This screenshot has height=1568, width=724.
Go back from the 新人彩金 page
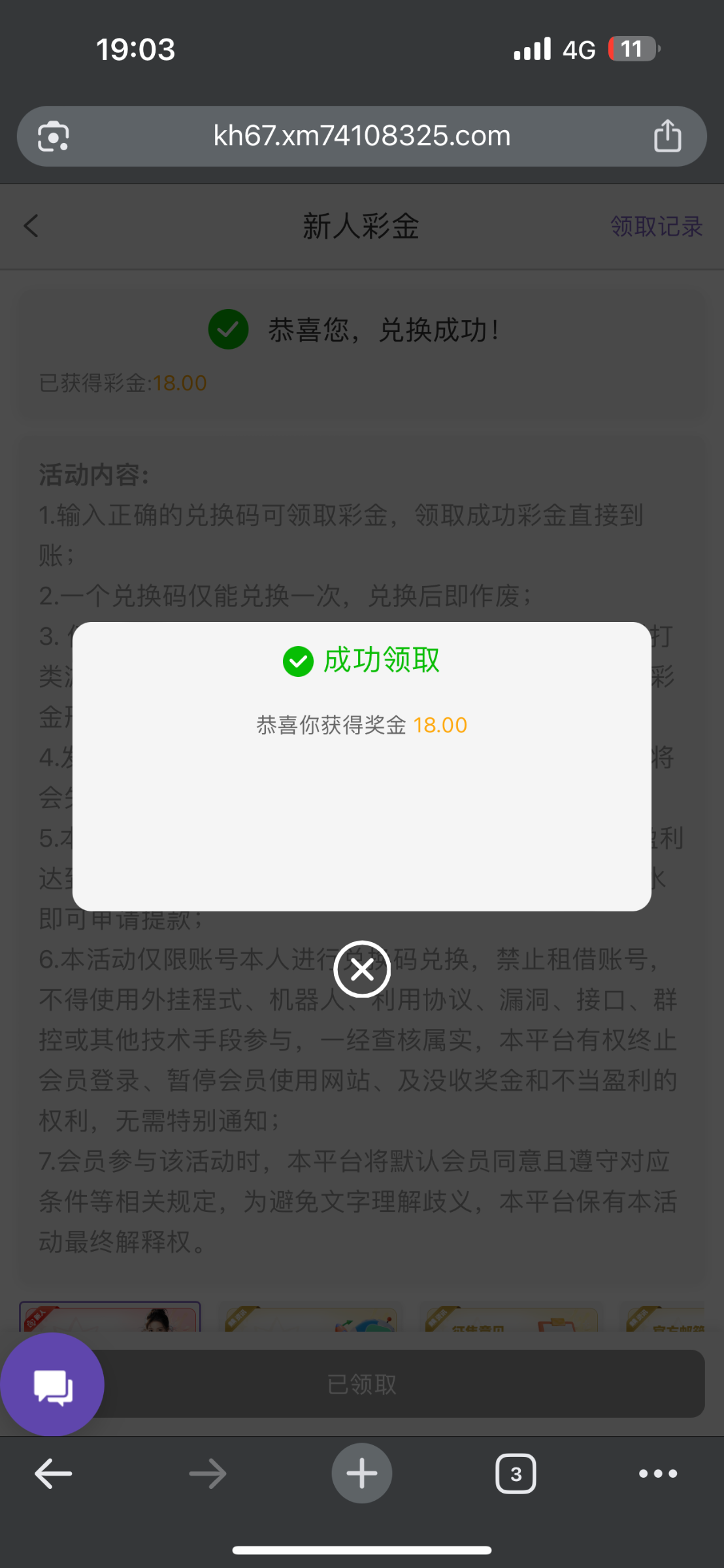coord(31,226)
